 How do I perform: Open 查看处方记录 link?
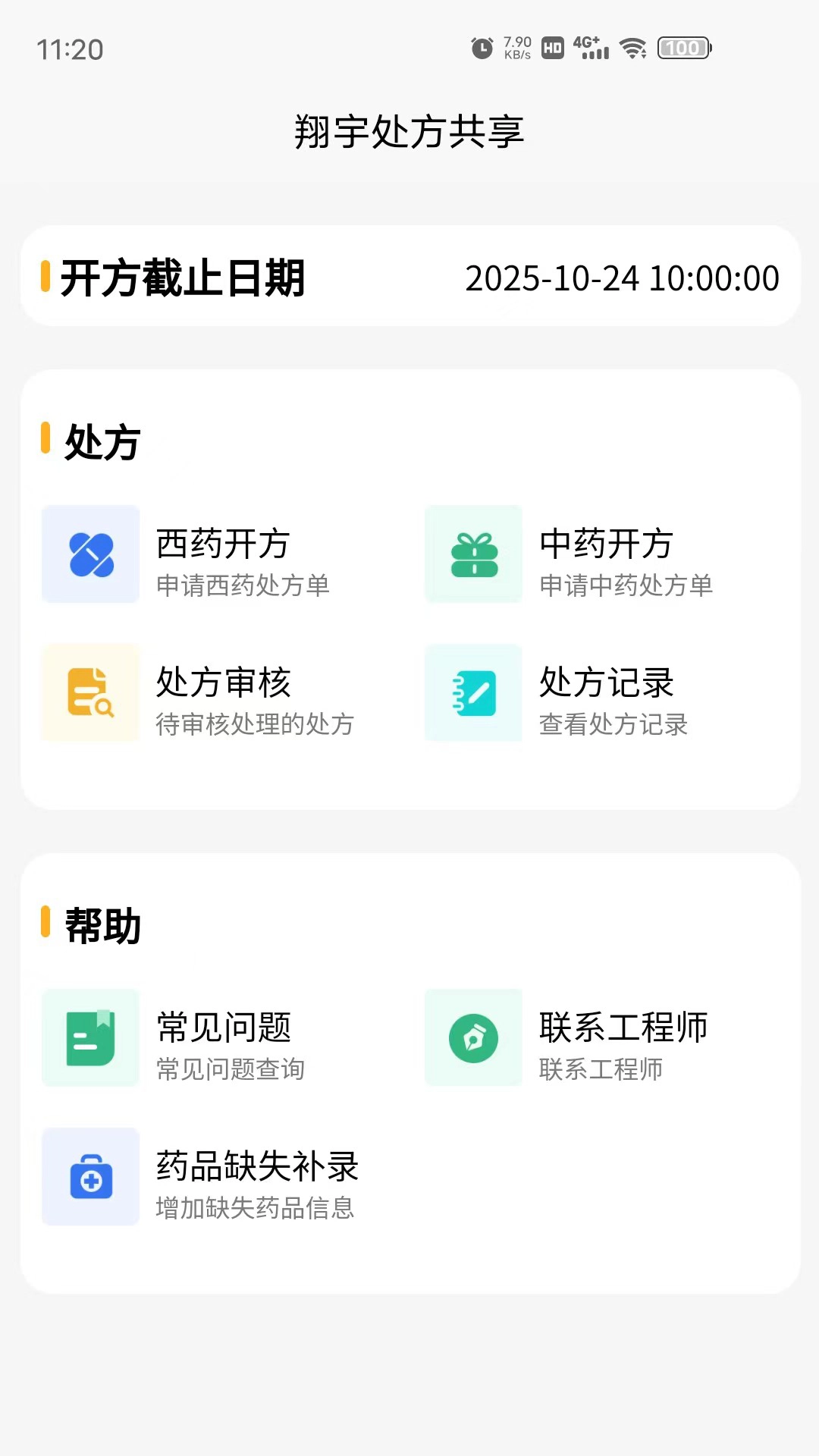tap(612, 725)
